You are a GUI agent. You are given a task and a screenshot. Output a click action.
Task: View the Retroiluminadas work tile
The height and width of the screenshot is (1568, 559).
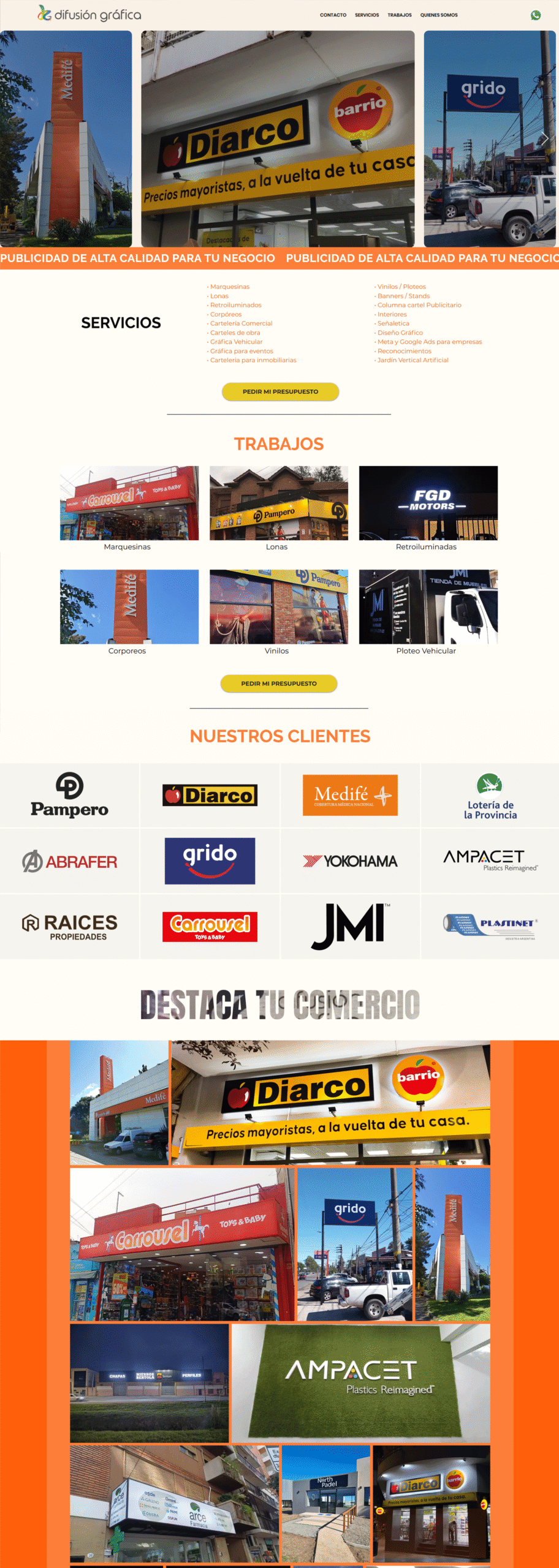[428, 503]
